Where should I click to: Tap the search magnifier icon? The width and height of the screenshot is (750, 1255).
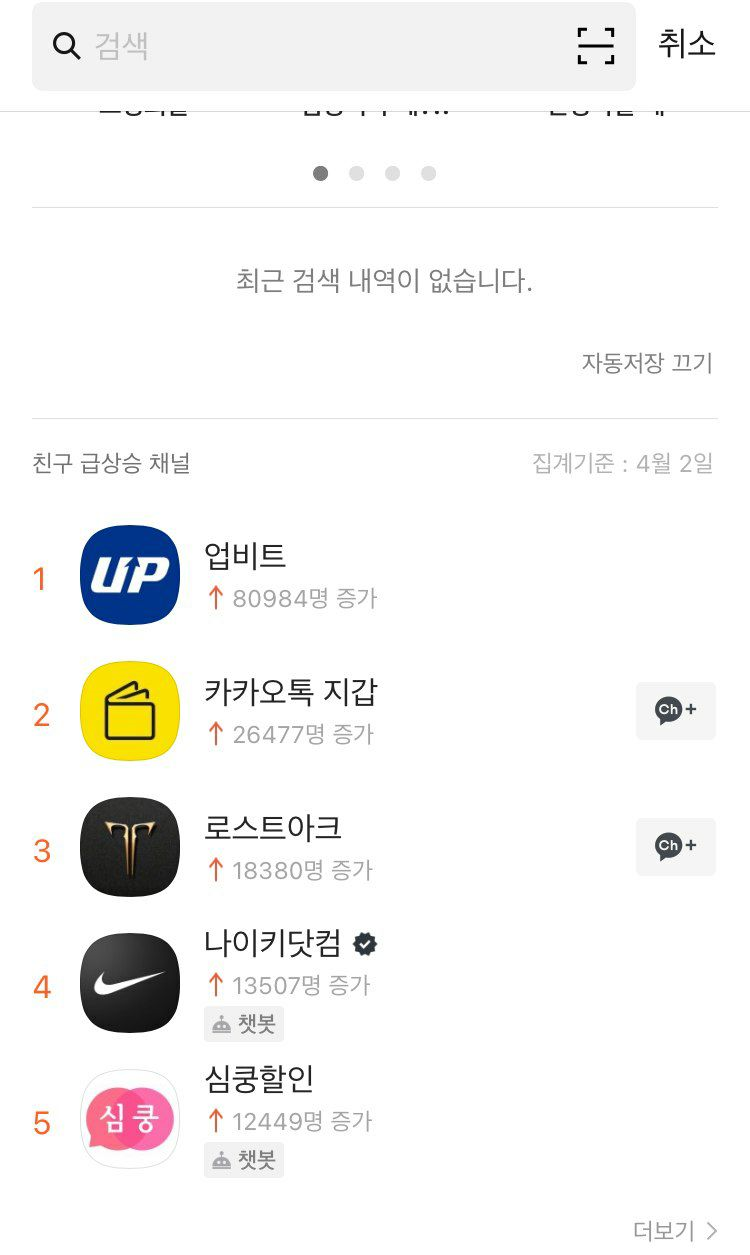[66, 45]
